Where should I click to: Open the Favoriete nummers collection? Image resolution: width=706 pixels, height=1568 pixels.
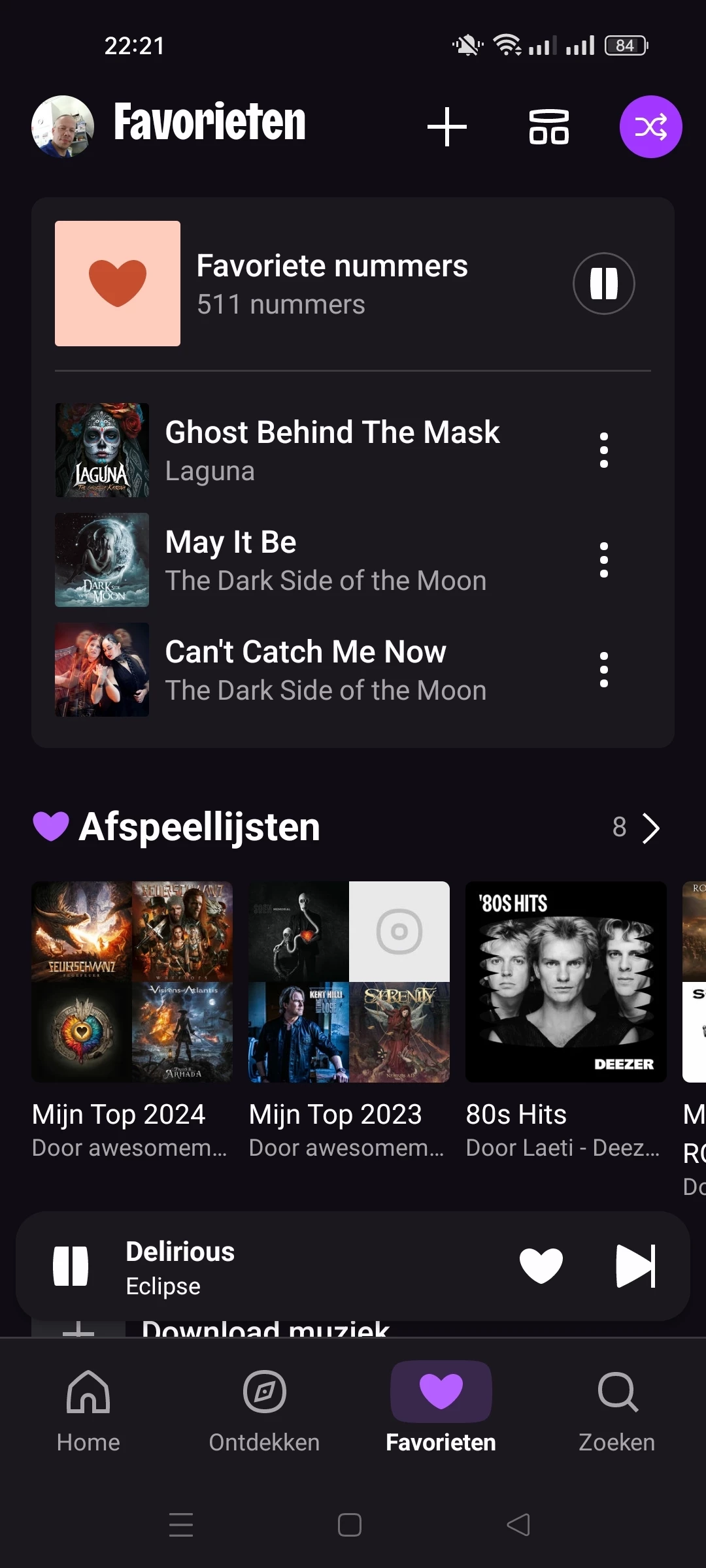(x=332, y=284)
